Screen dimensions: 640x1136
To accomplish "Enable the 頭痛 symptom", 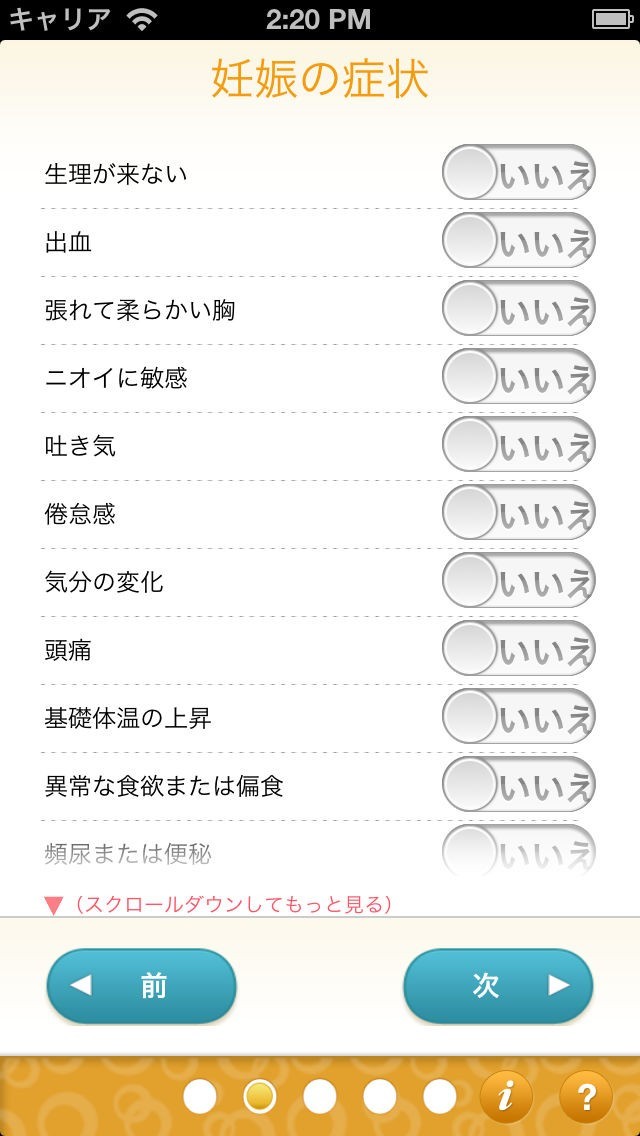I will pos(518,650).
